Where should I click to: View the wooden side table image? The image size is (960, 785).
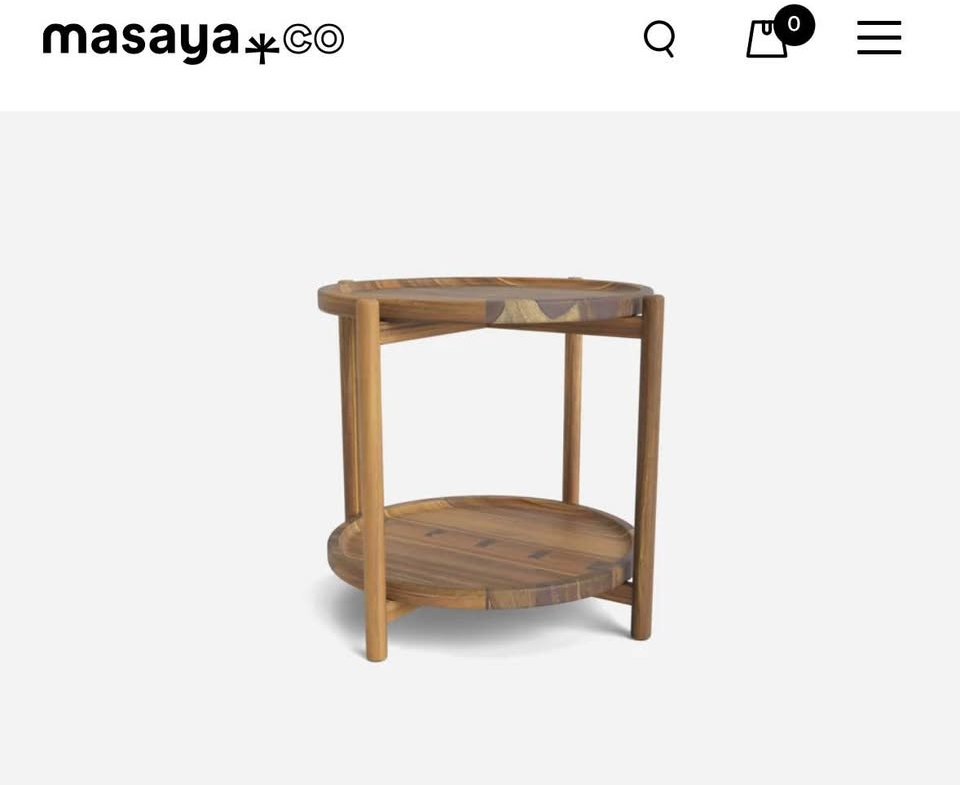[490, 468]
